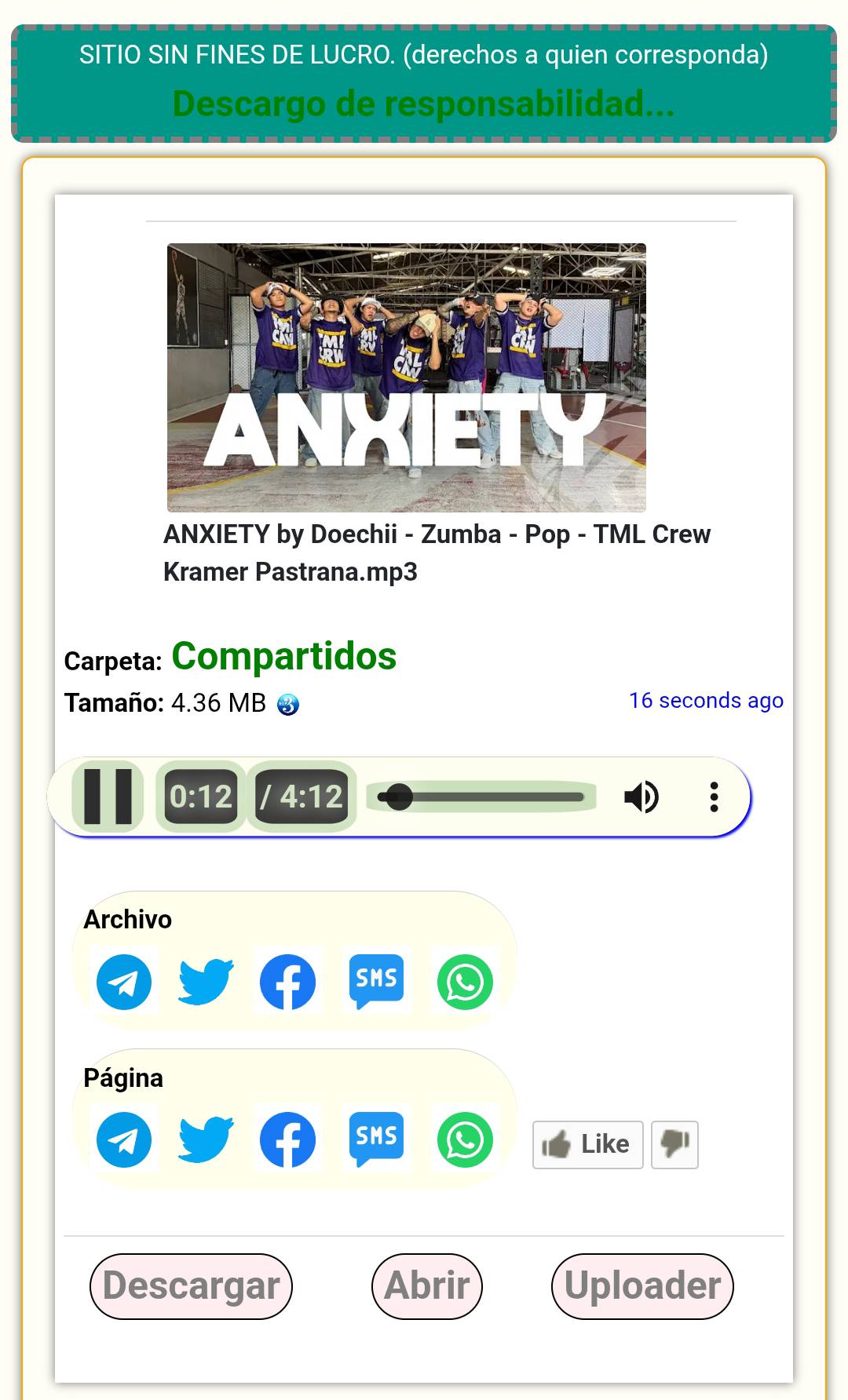Open the file with Abrir
The height and width of the screenshot is (1400, 848).
(427, 1286)
